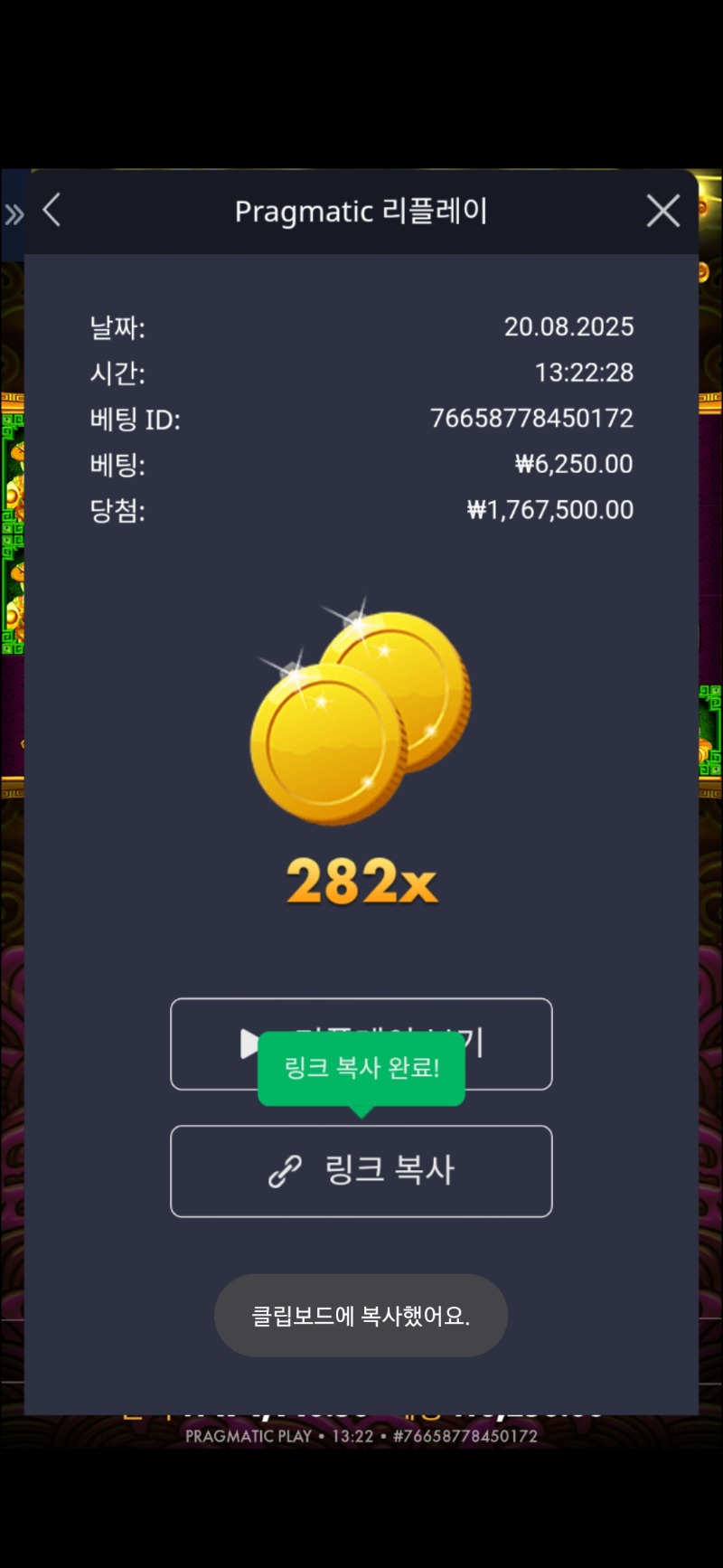Tap the 링크 복사 button
Image resolution: width=723 pixels, height=1568 pixels.
[x=361, y=1171]
